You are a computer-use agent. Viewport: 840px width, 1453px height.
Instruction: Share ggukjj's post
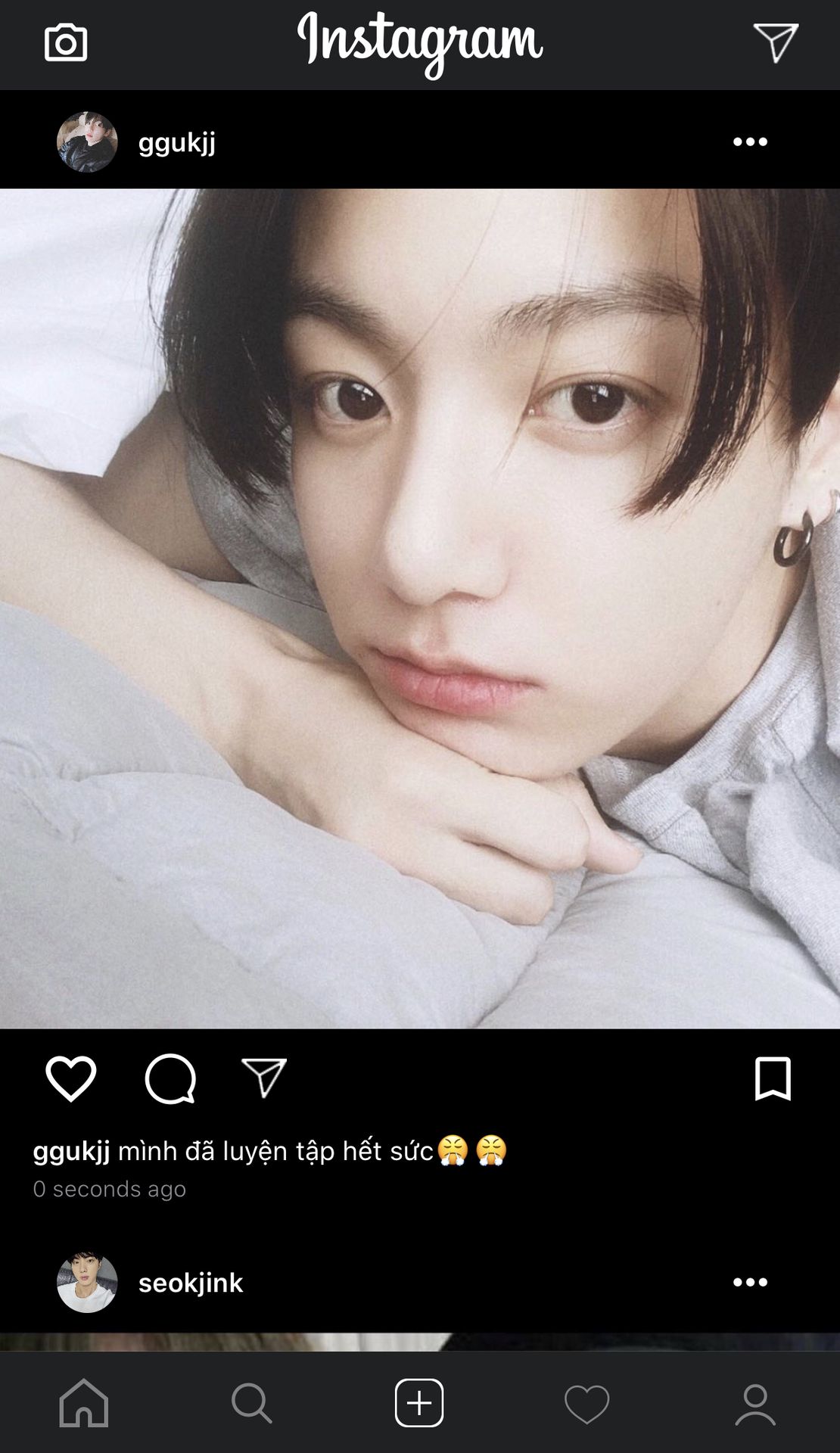coord(264,1078)
